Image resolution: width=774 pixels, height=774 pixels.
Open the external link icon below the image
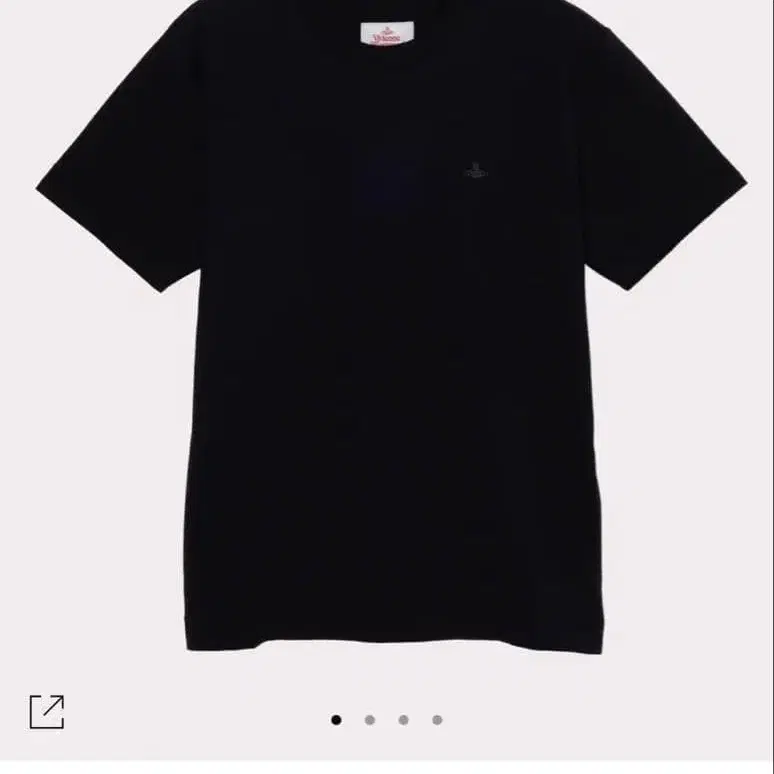click(46, 711)
